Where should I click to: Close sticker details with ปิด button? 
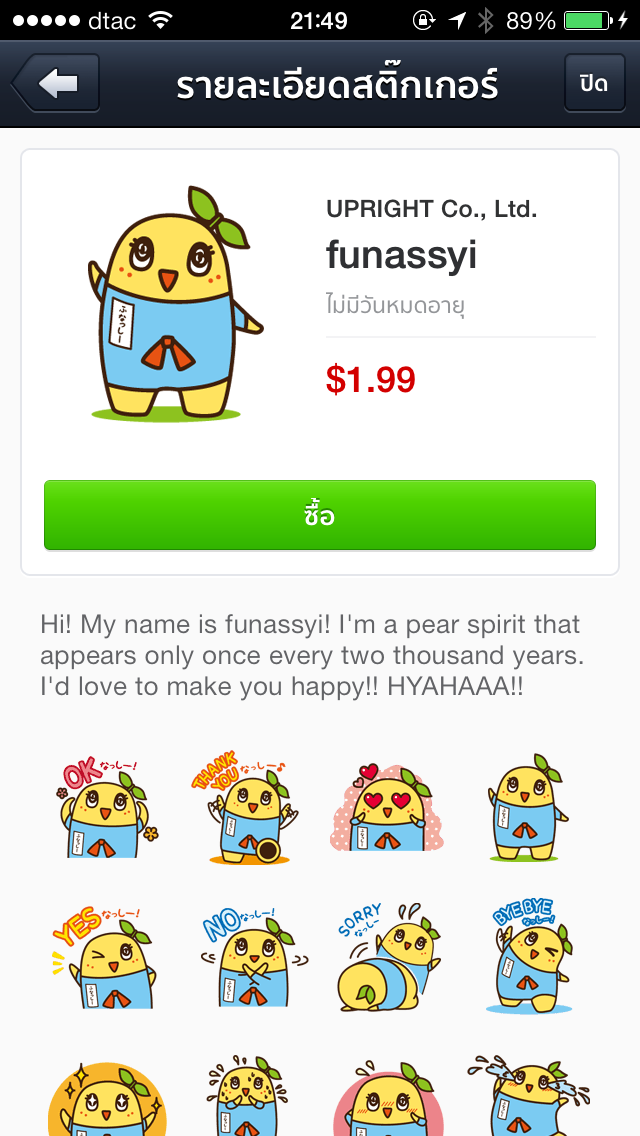pyautogui.click(x=593, y=83)
